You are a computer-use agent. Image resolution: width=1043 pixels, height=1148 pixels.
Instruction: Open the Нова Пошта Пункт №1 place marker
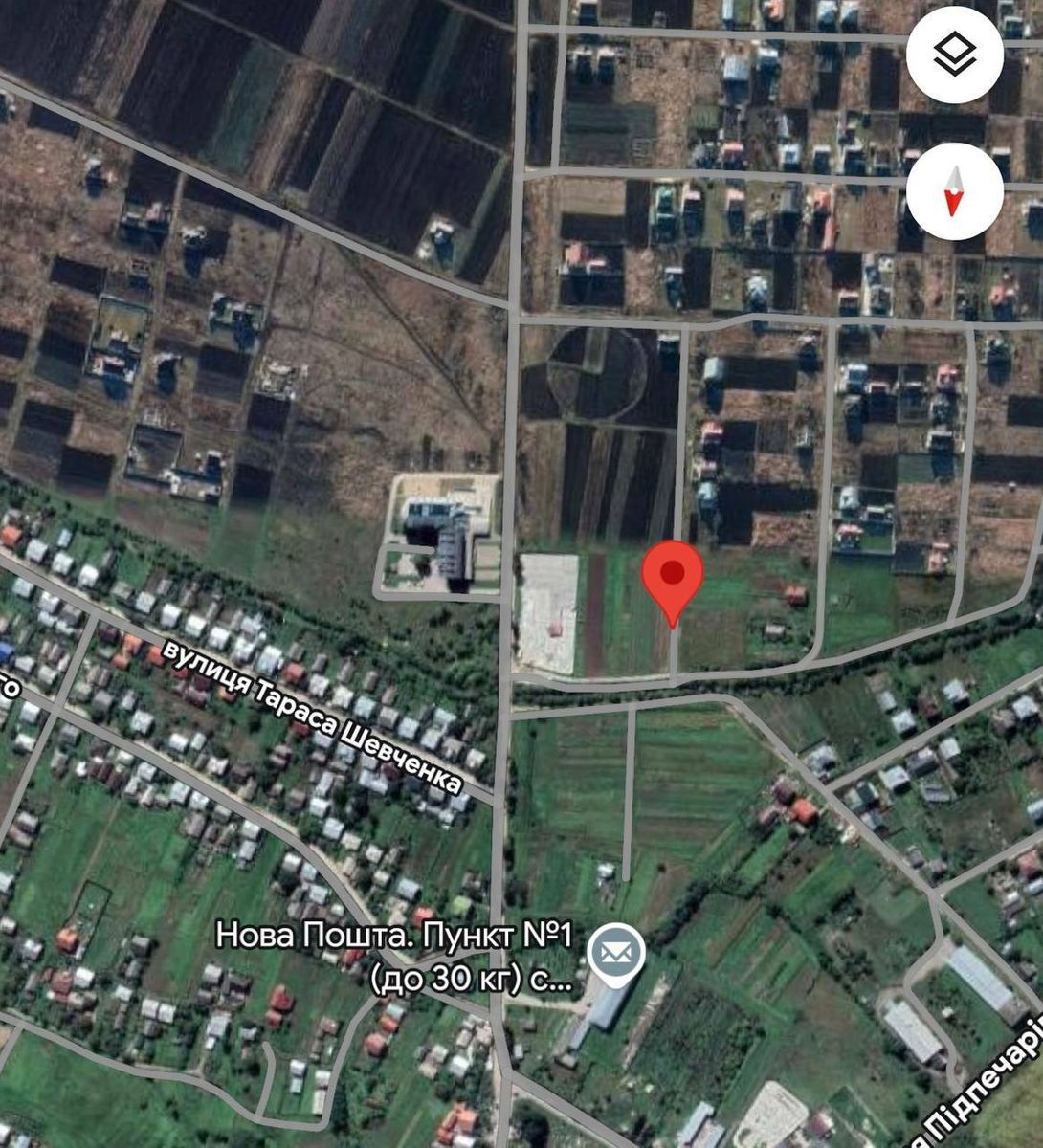[x=615, y=954]
